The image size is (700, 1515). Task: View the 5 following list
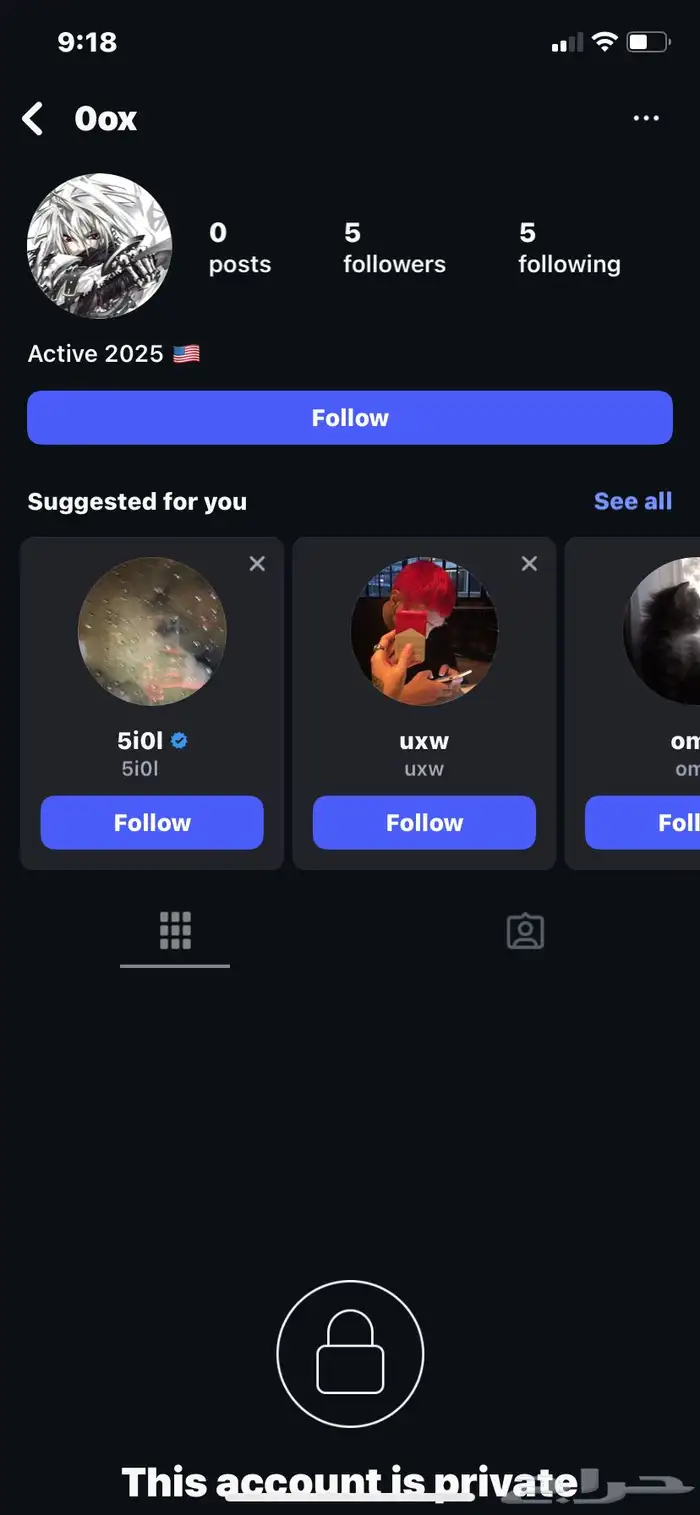point(569,248)
